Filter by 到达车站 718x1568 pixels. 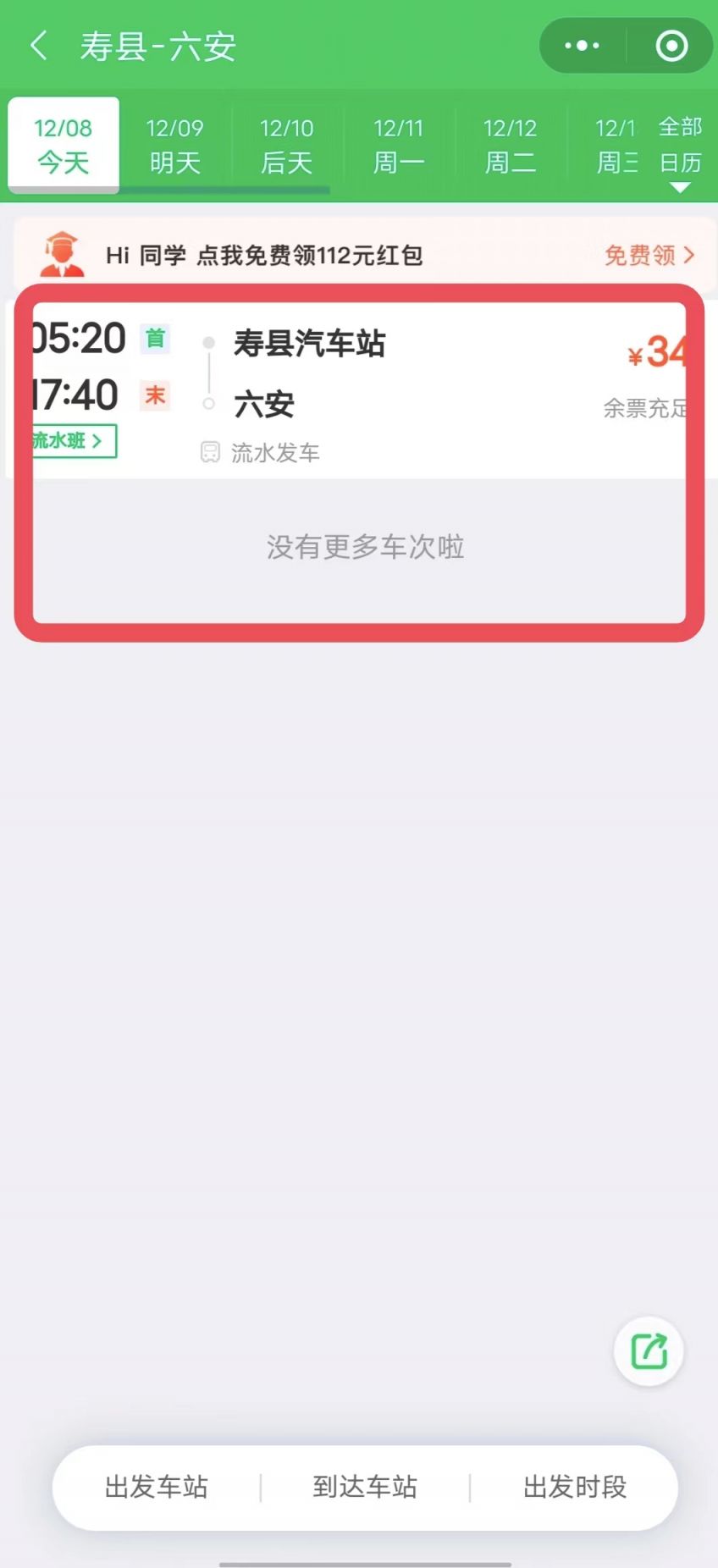point(365,1488)
